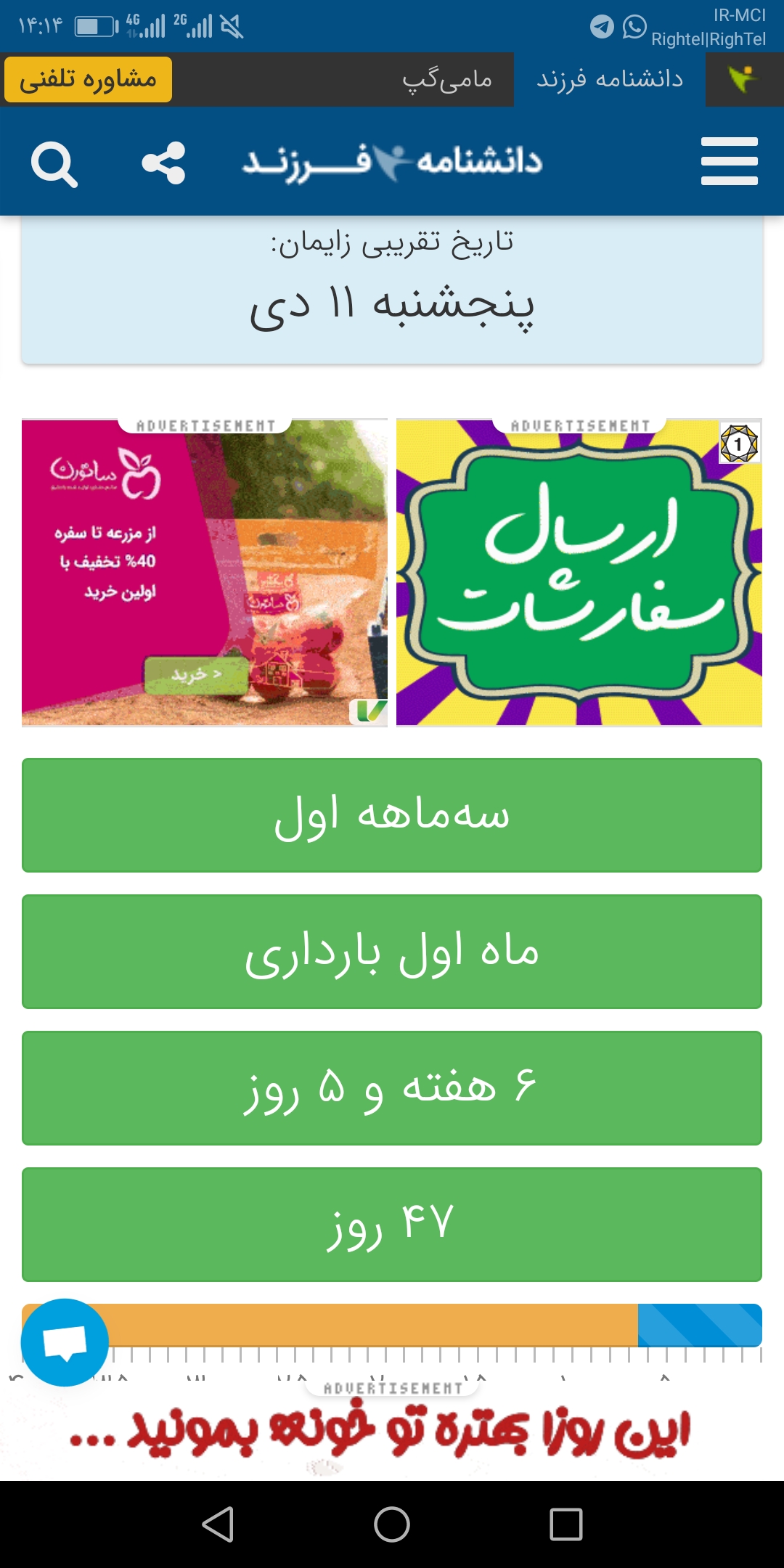The image size is (784, 1568).
Task: Open the ارسال سفارشات advertisement
Action: (579, 573)
